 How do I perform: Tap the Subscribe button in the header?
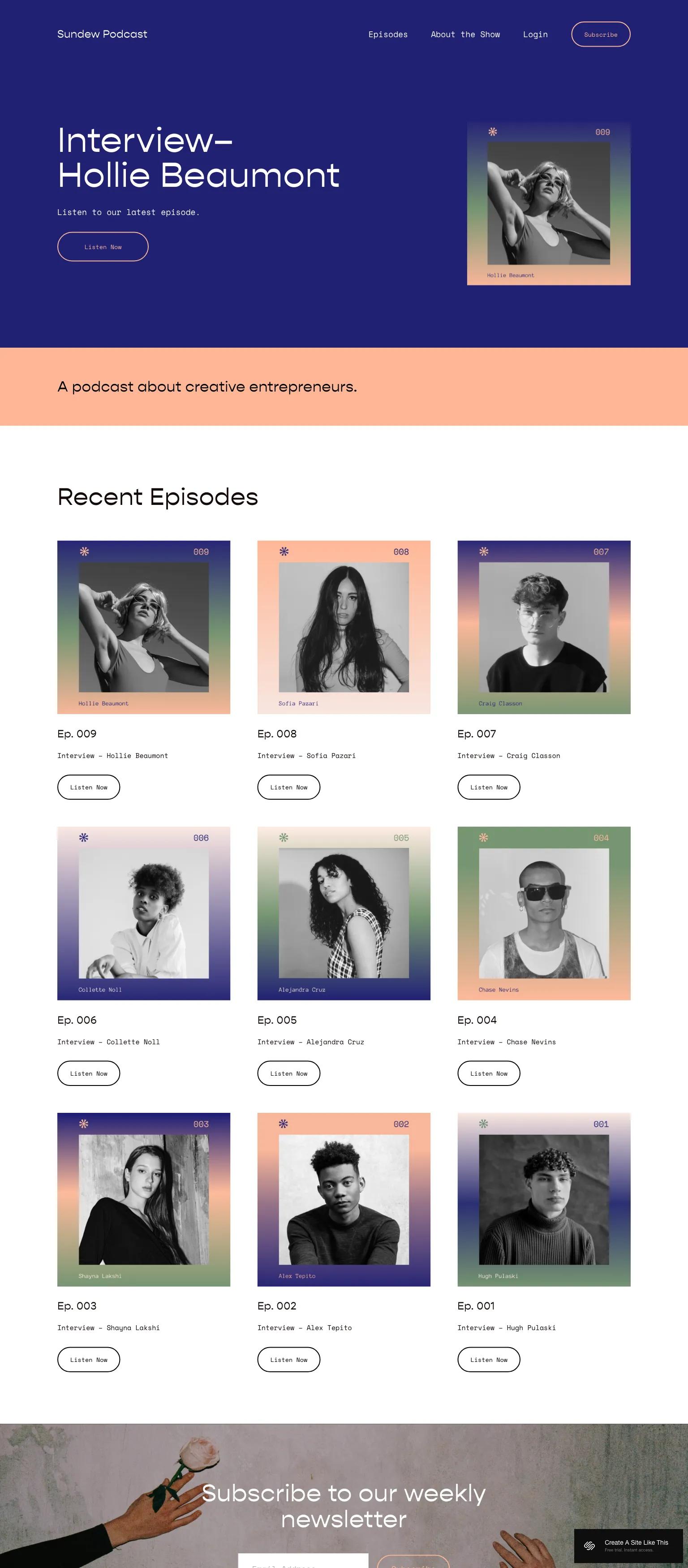pos(600,34)
